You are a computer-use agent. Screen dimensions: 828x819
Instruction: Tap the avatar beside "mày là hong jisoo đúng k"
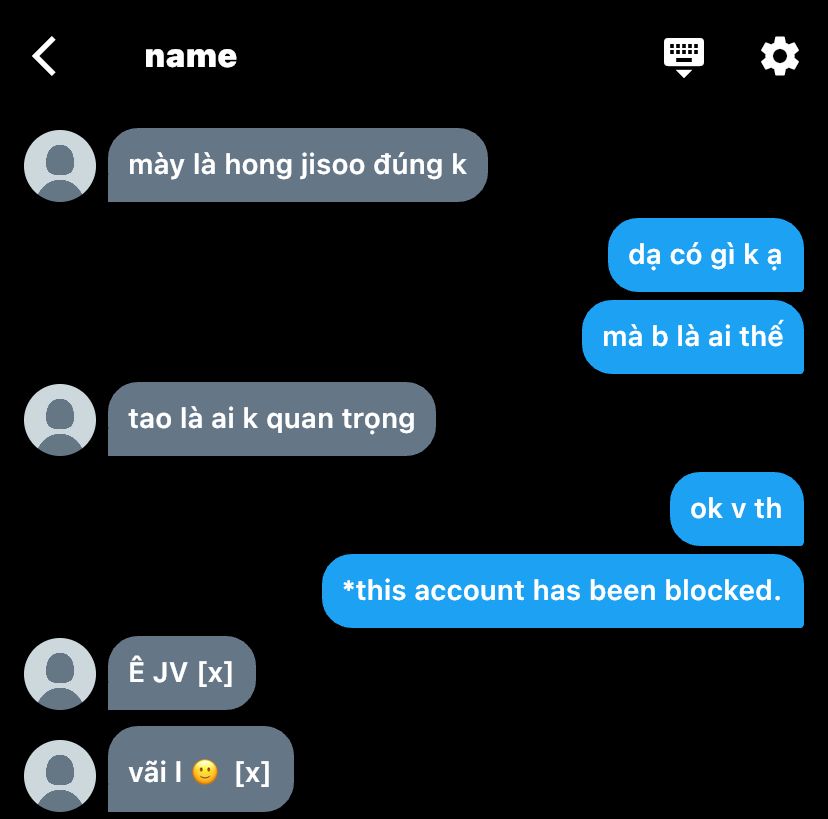[60, 166]
